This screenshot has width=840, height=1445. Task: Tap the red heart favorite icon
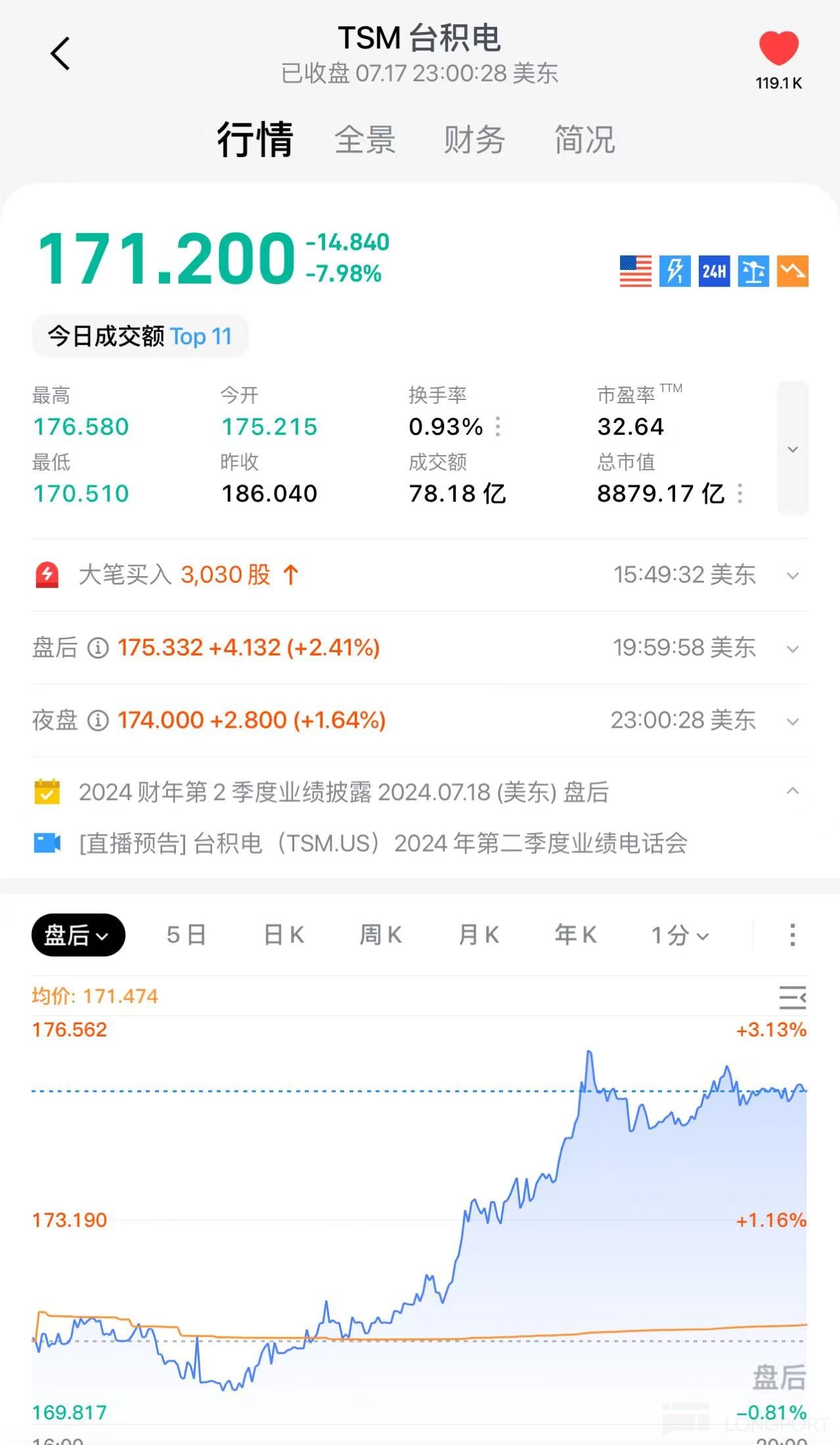[x=778, y=49]
